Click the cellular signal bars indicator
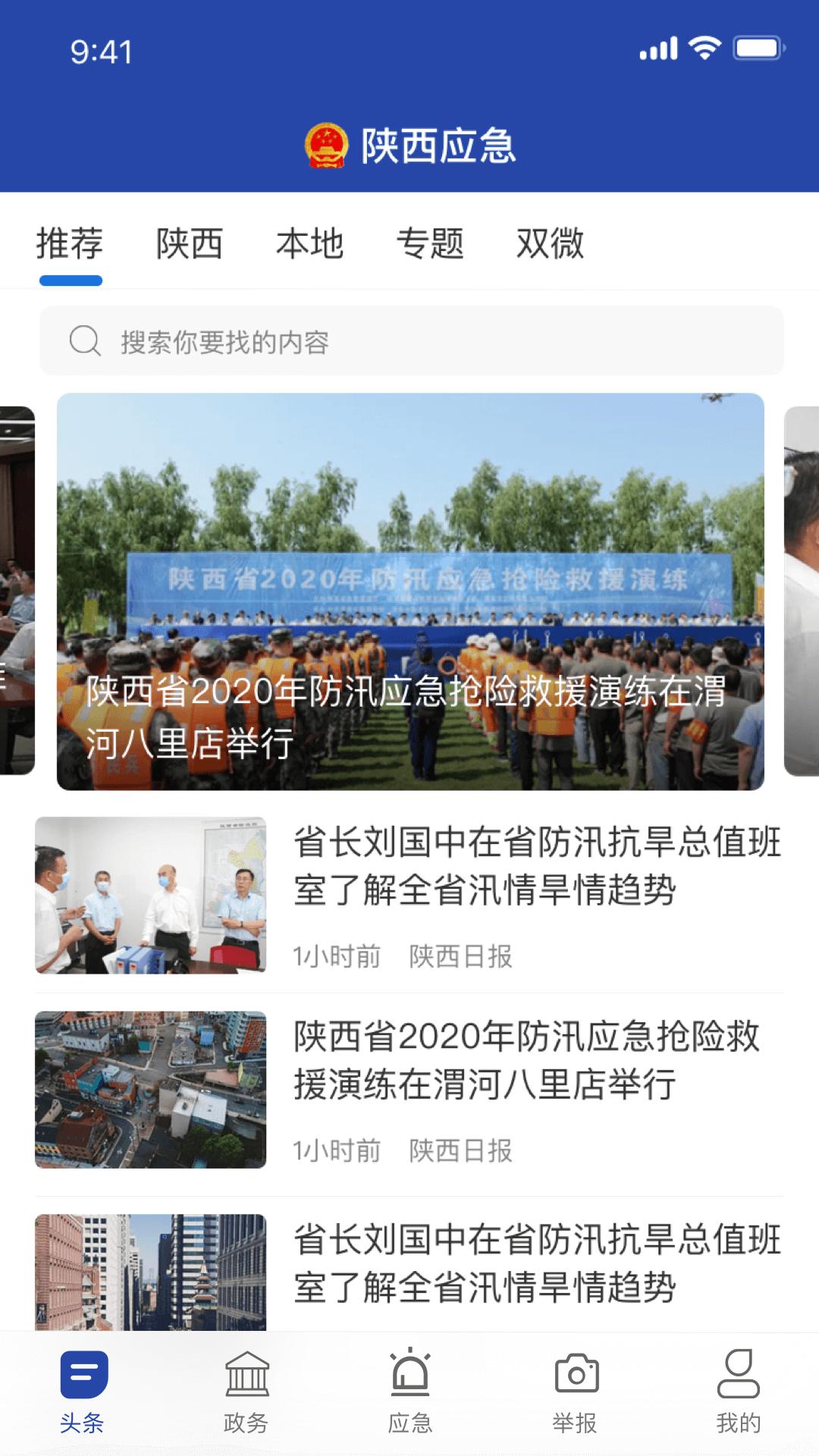The image size is (819, 1456). click(x=658, y=47)
